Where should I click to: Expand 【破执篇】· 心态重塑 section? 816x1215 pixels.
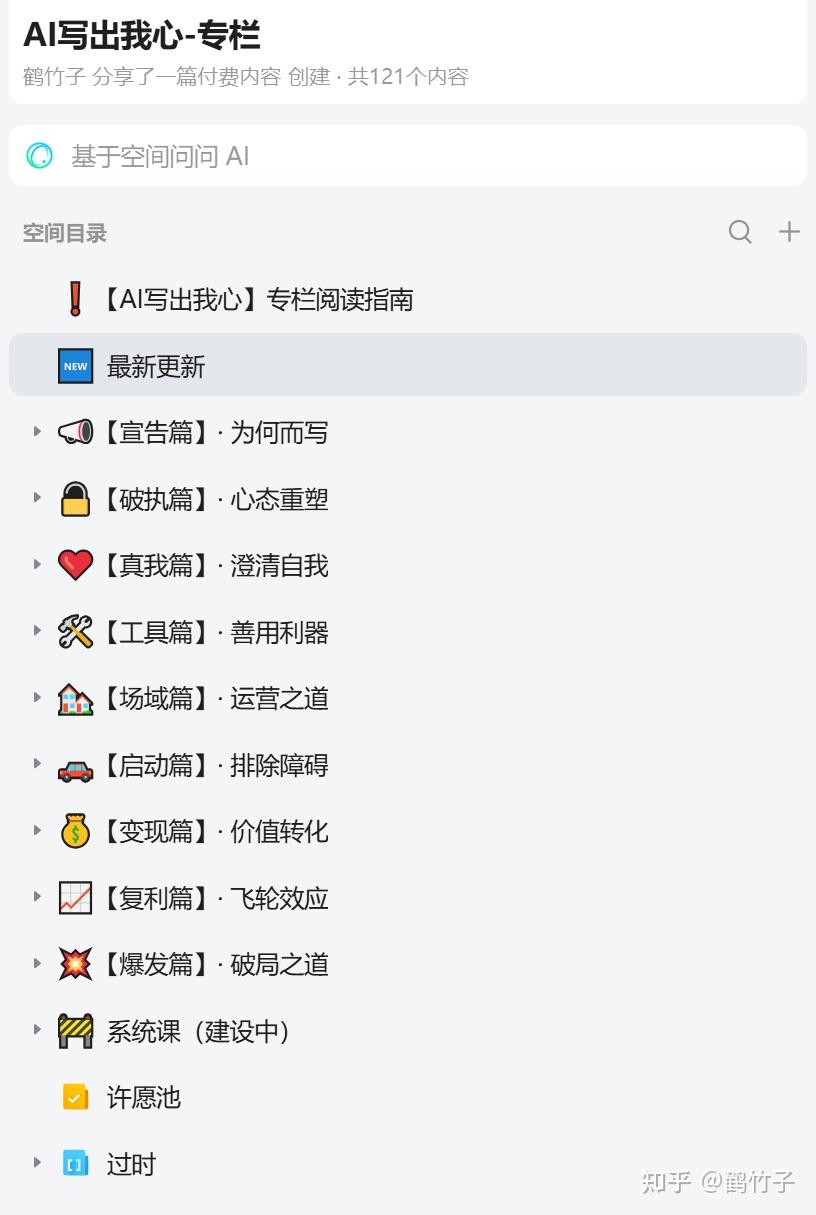[x=37, y=498]
